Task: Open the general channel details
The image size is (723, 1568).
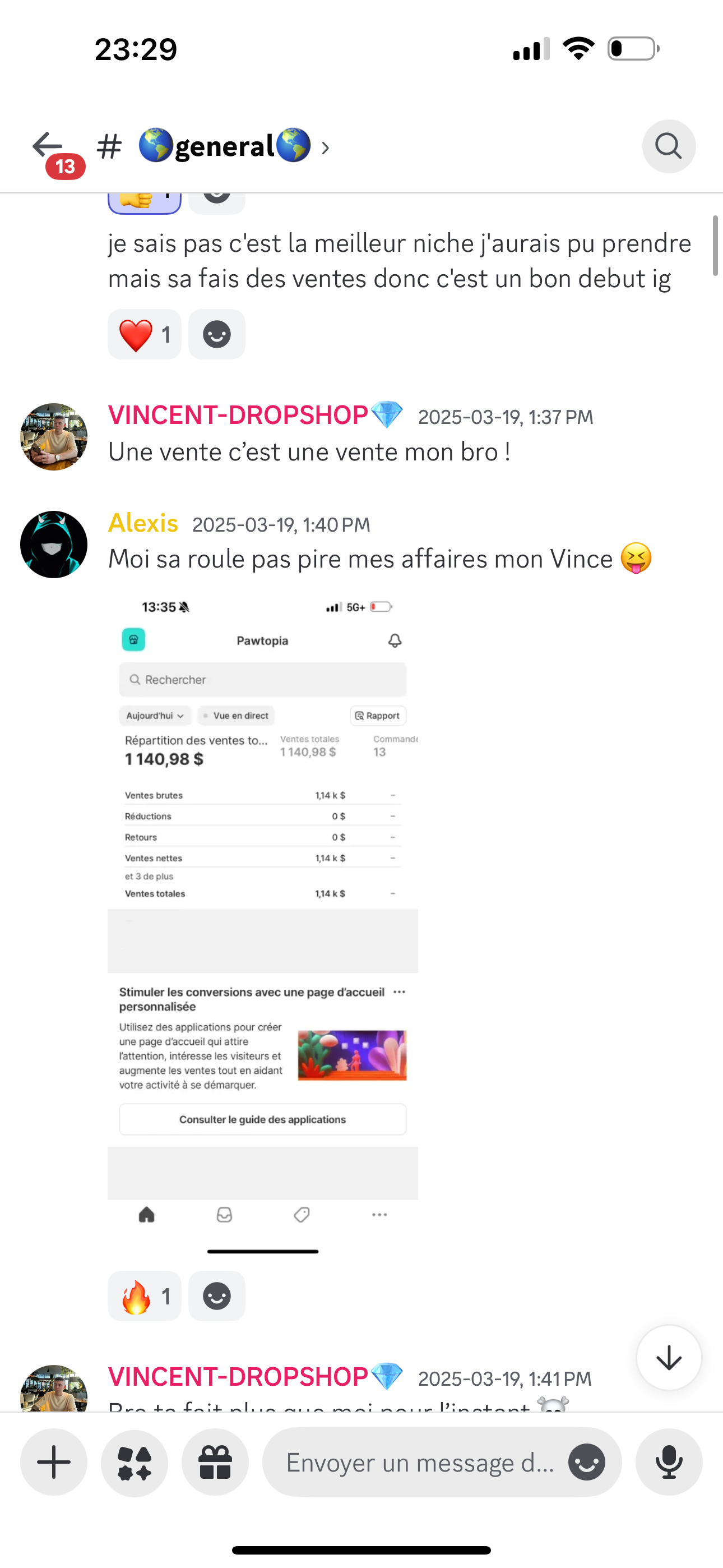Action: point(224,147)
